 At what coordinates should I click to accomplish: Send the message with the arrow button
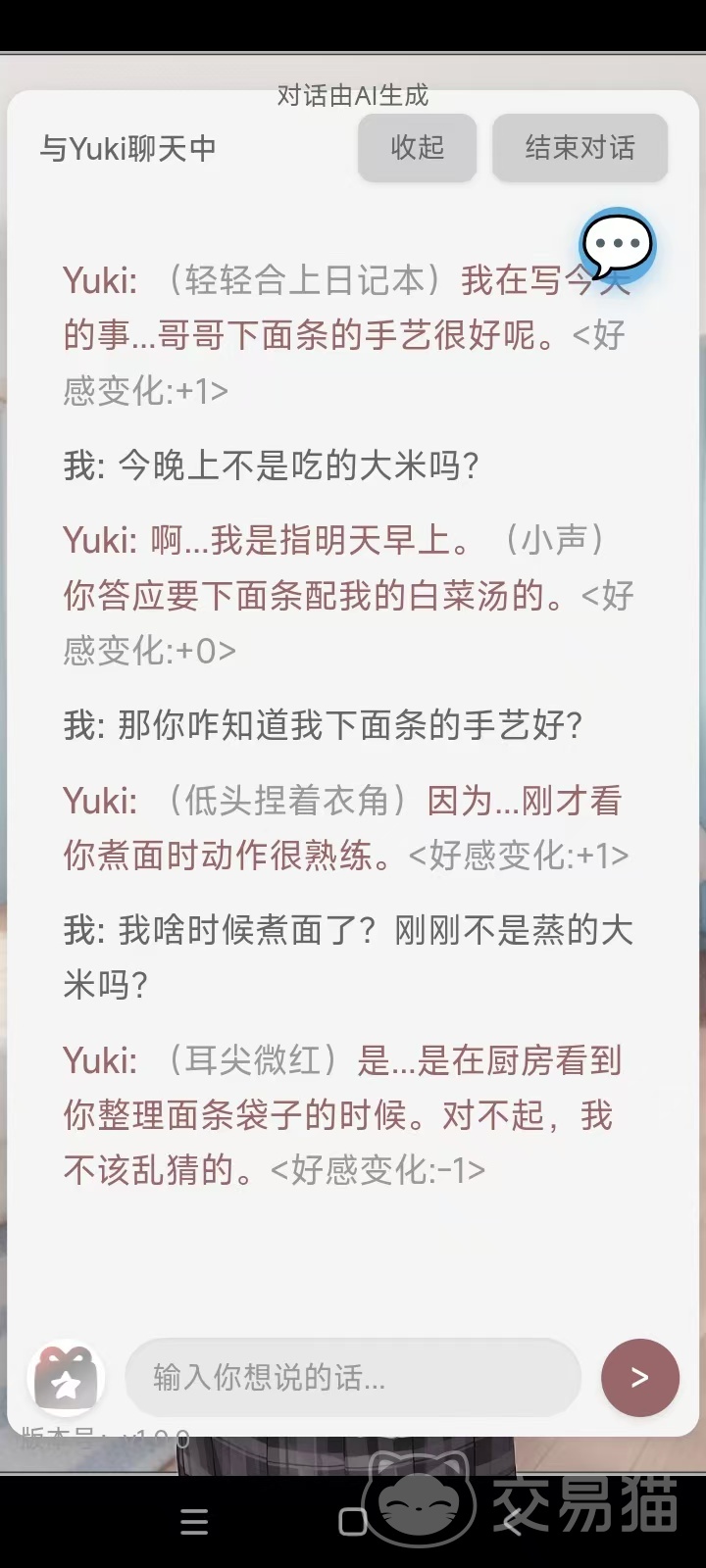click(639, 1378)
